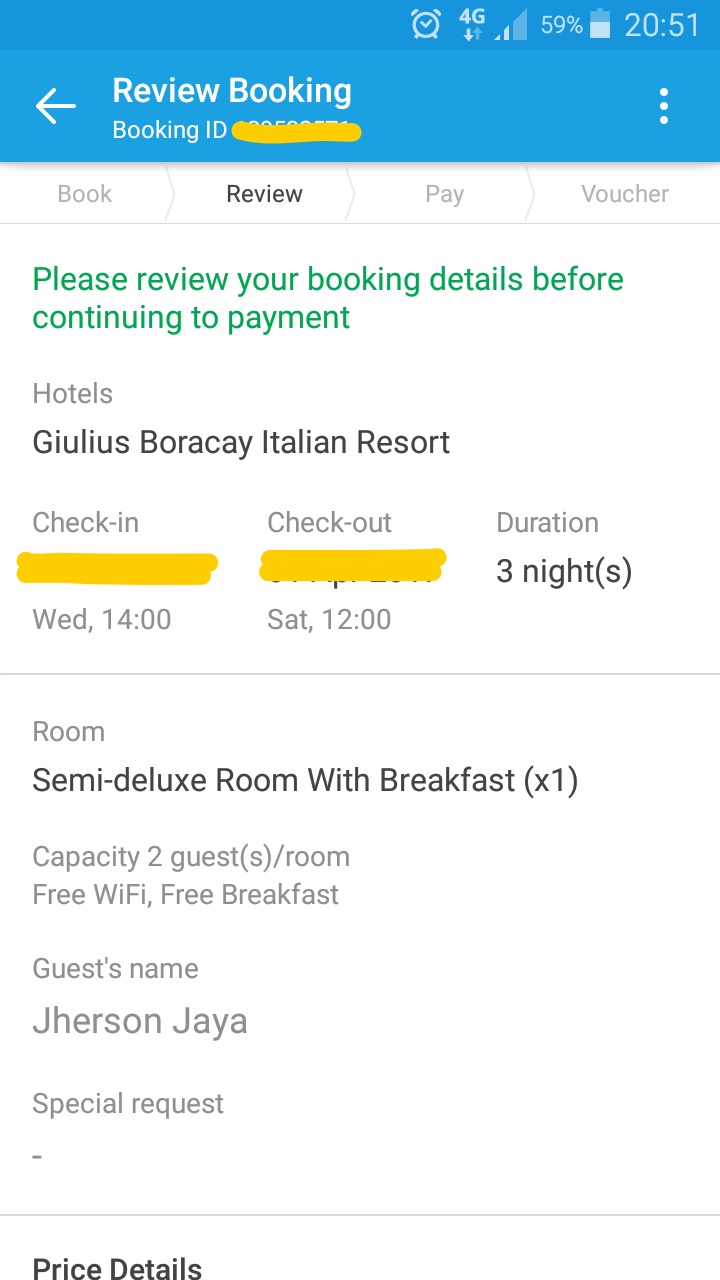Open the three-dot overflow menu
The width and height of the screenshot is (720, 1280).
[x=664, y=106]
